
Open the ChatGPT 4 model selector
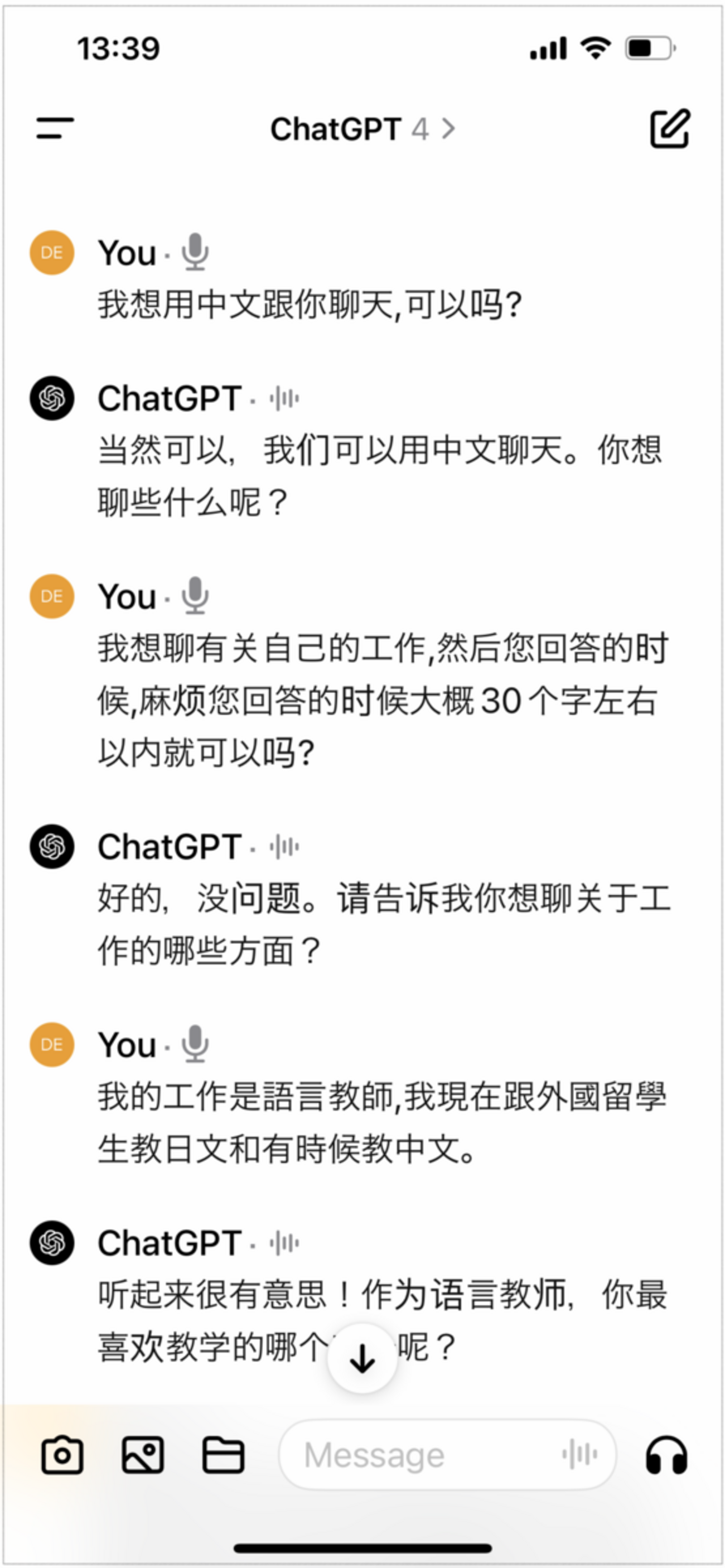point(362,129)
